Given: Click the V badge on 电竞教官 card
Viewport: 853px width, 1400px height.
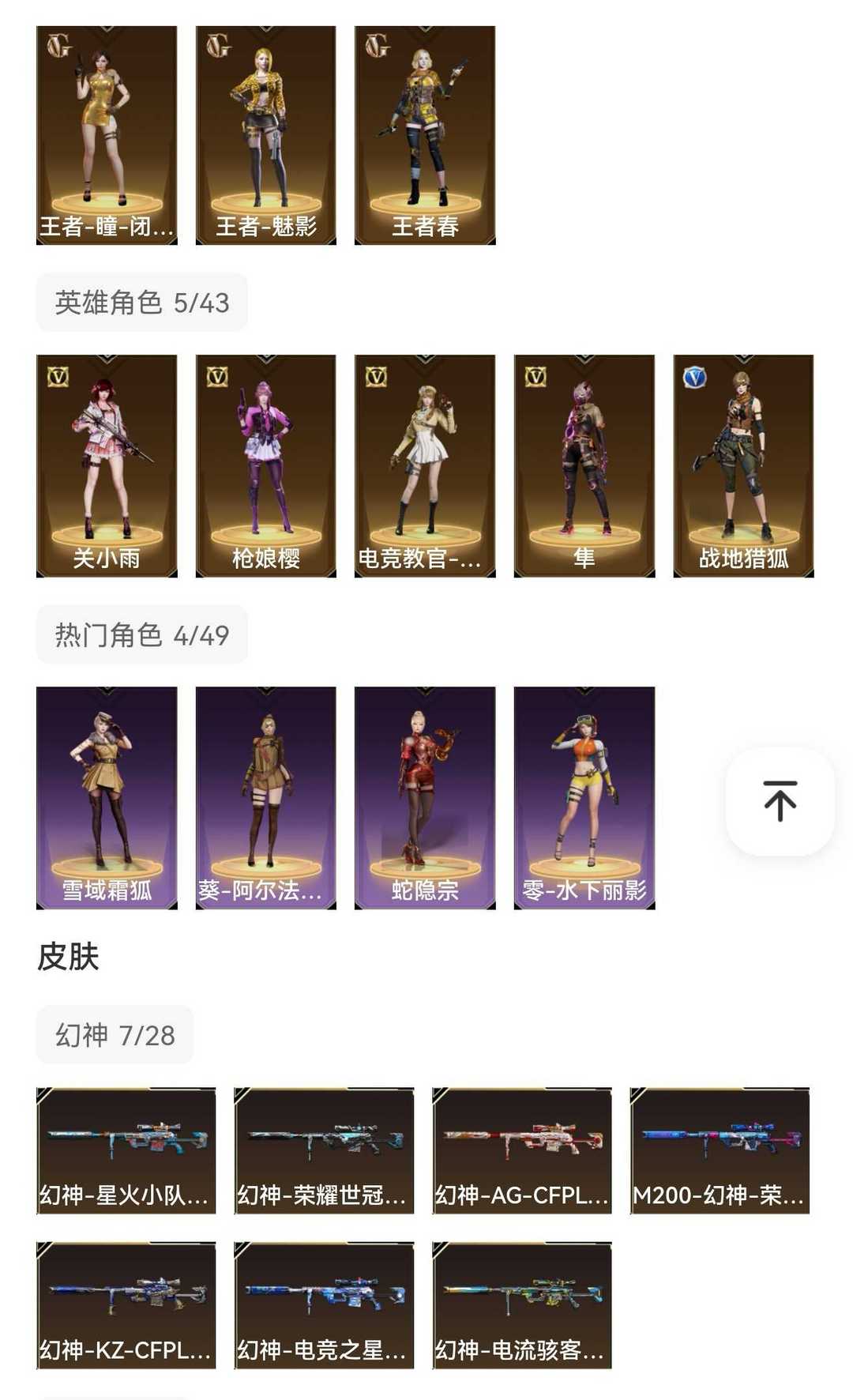Looking at the screenshot, I should (x=377, y=378).
